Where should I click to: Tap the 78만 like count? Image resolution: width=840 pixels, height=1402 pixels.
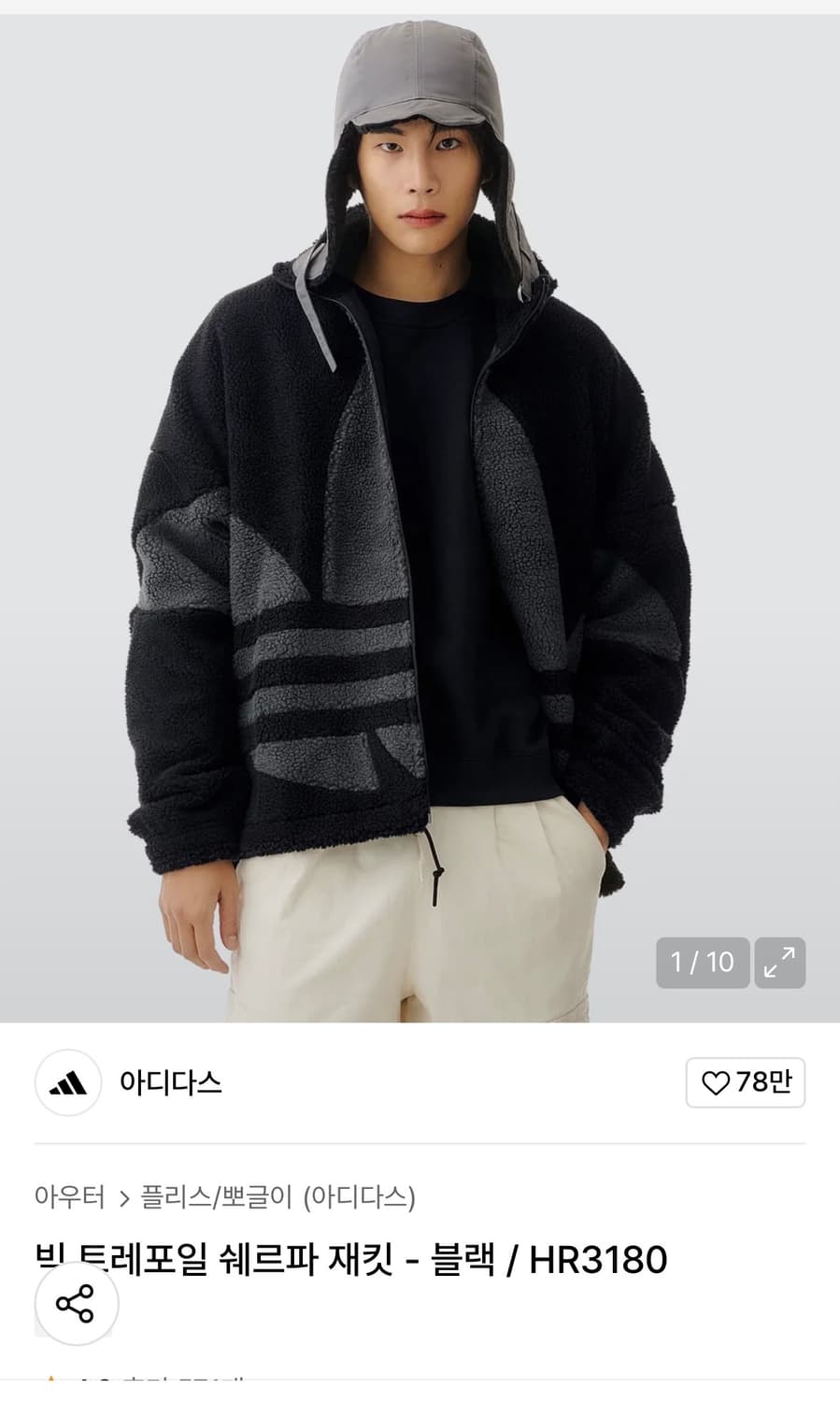point(759,1082)
